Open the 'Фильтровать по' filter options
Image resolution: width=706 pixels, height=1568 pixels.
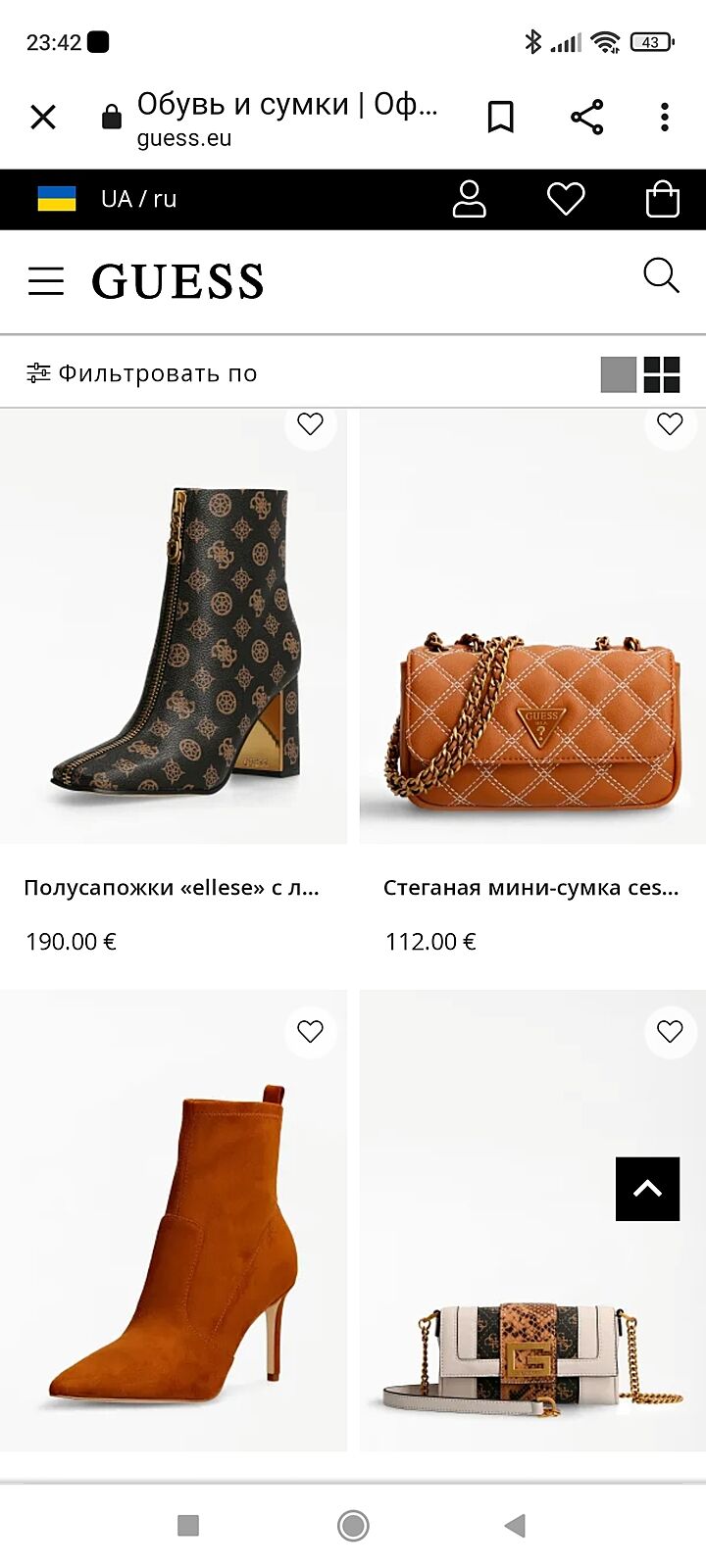[x=142, y=373]
